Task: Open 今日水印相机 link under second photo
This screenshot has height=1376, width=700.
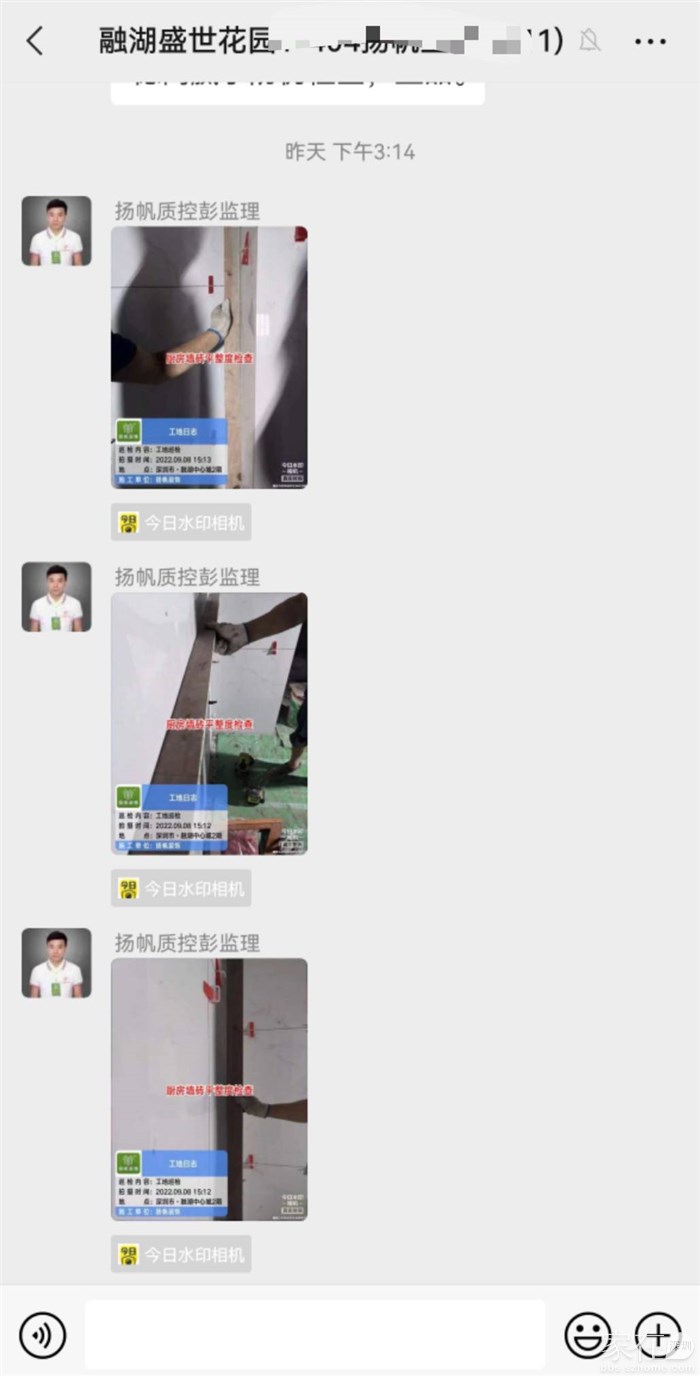Action: click(x=181, y=889)
